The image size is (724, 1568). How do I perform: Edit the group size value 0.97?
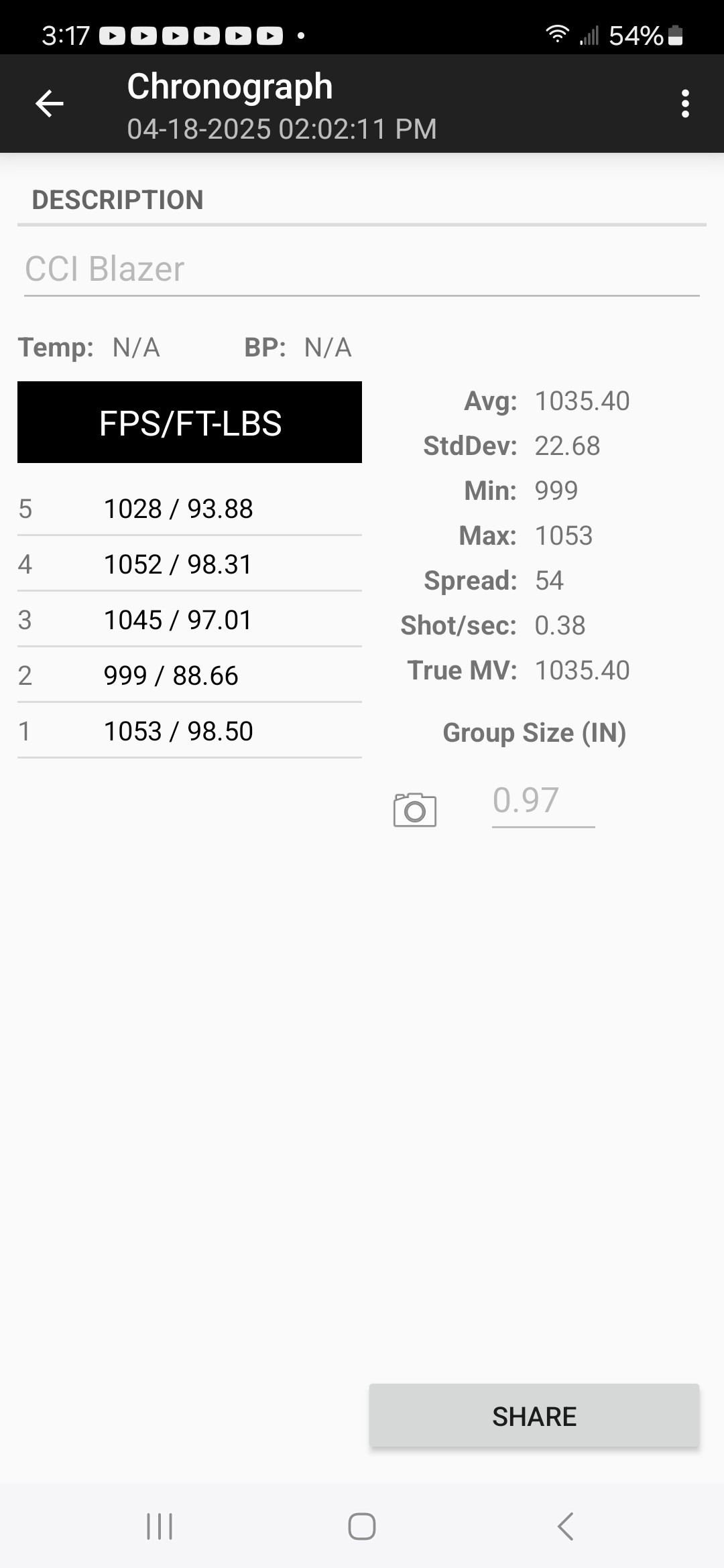coord(543,801)
